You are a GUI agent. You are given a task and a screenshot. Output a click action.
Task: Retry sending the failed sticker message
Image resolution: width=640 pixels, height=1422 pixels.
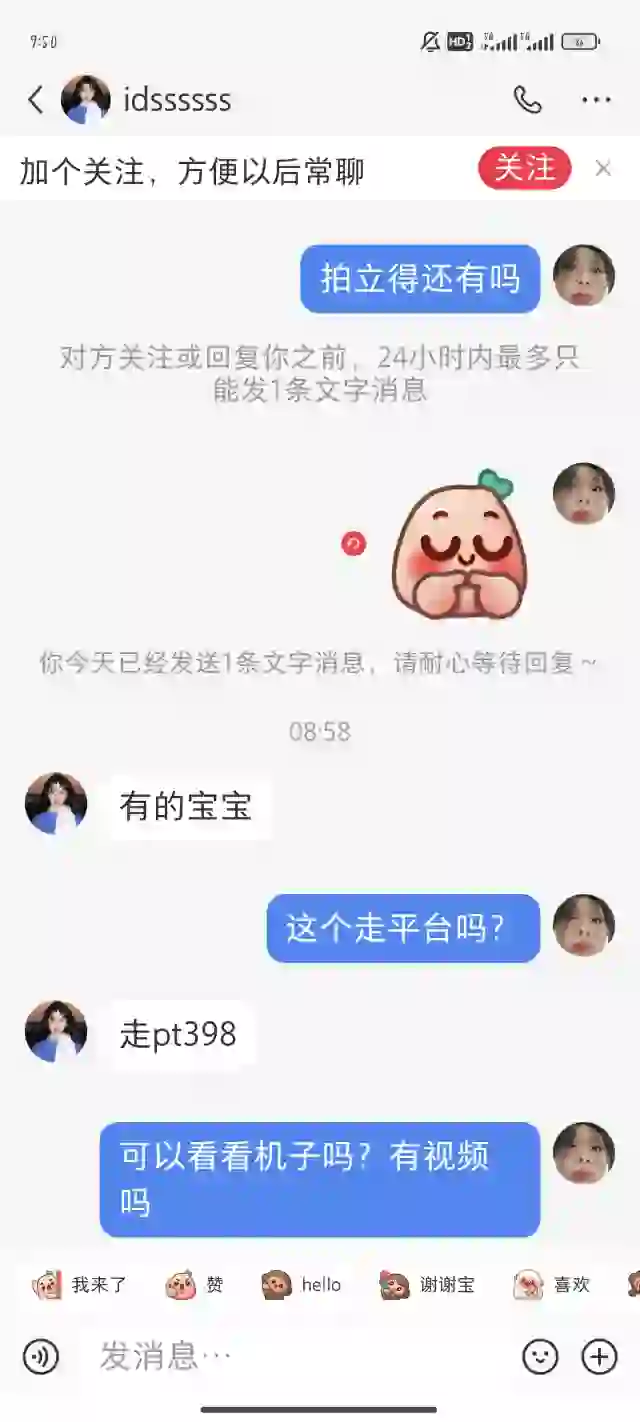tap(353, 544)
